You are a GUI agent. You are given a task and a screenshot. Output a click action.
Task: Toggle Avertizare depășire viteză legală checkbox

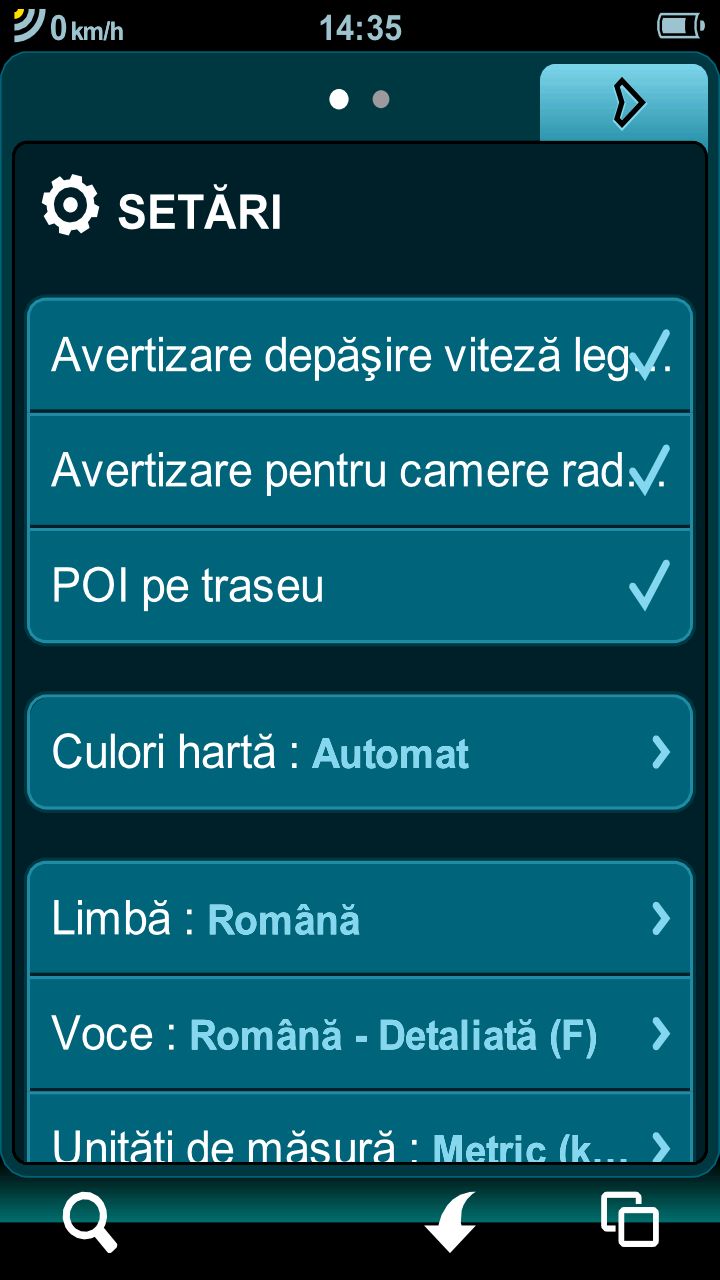[360, 355]
